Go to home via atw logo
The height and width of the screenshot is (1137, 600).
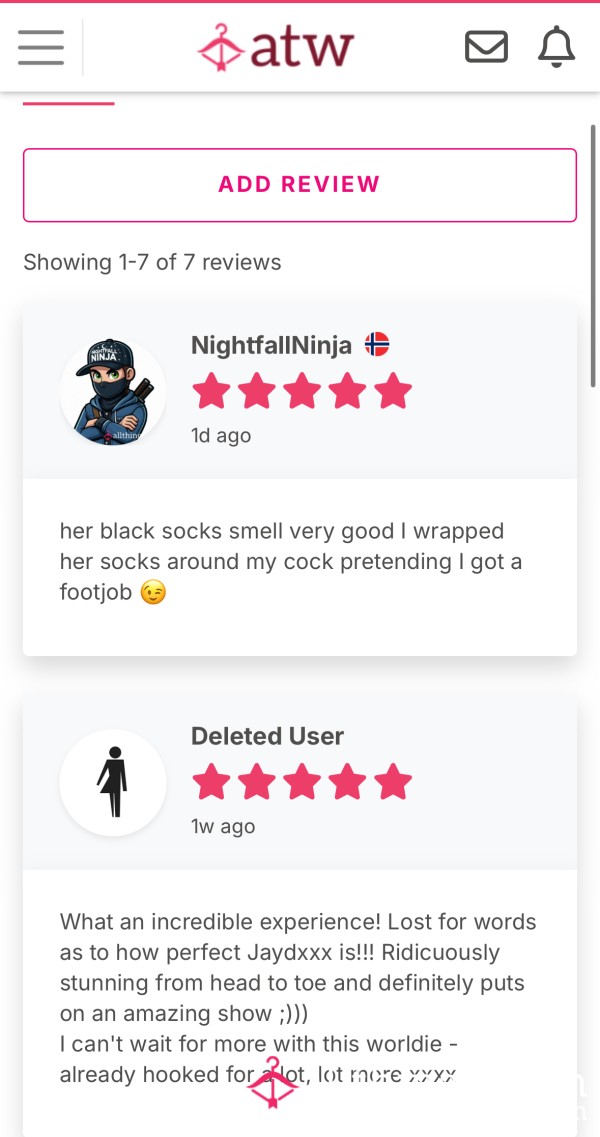tap(275, 47)
